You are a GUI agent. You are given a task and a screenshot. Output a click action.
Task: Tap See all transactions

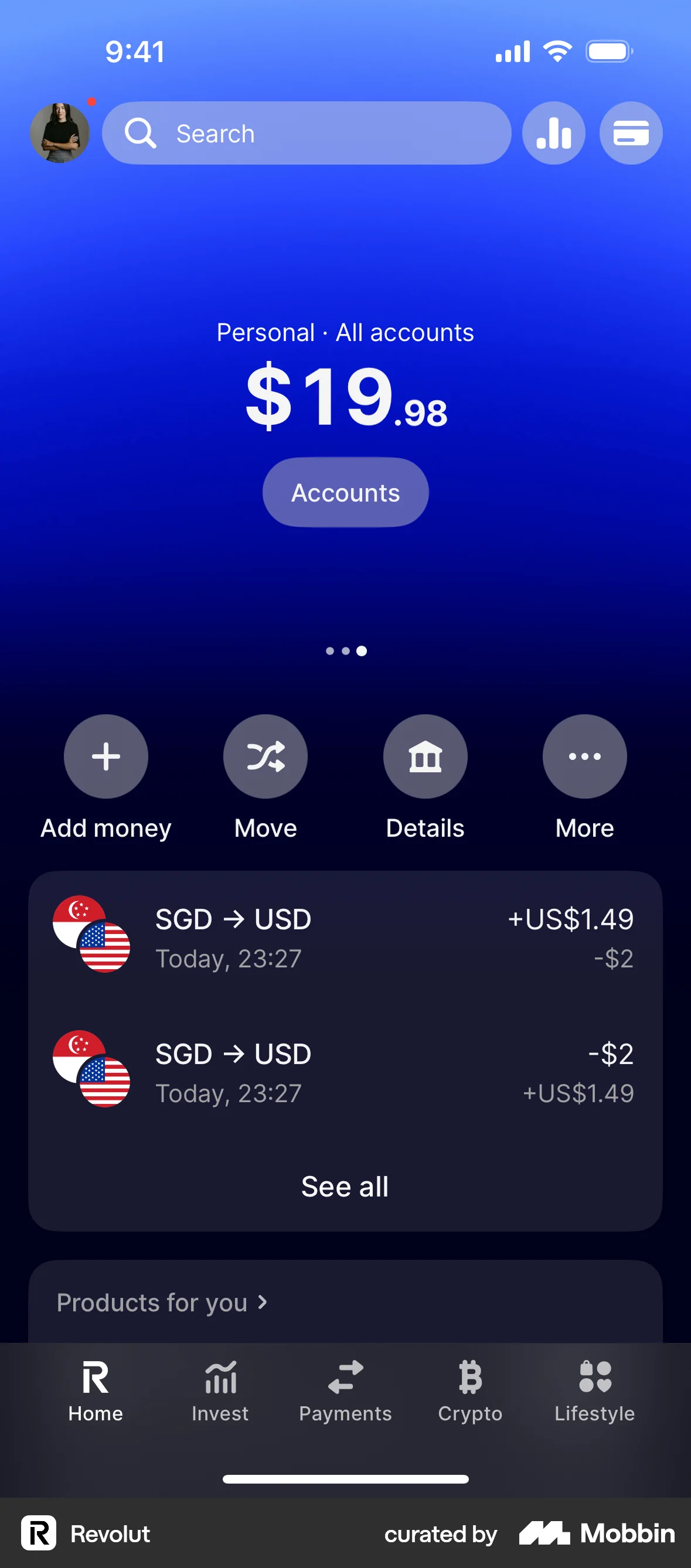point(345,1186)
